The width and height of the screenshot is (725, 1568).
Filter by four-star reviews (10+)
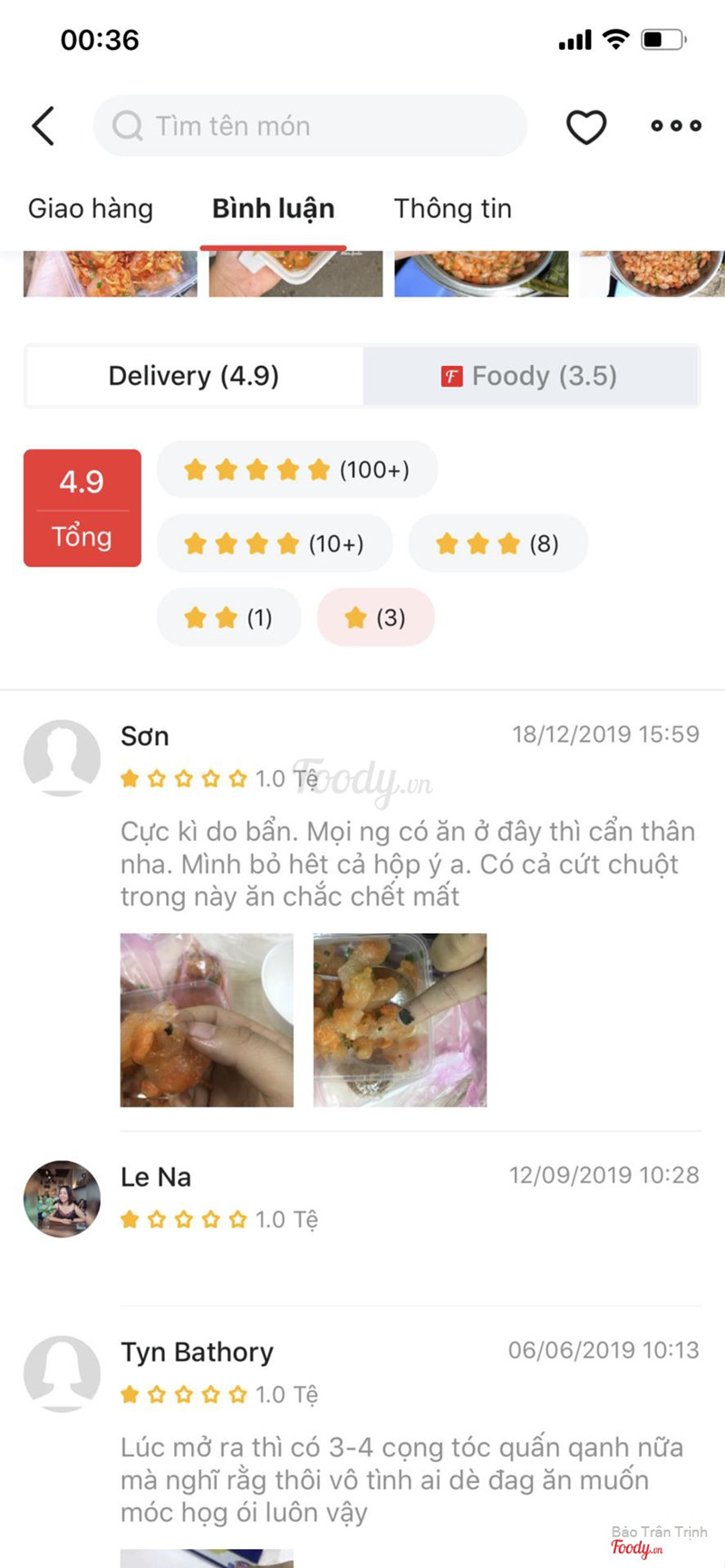click(274, 544)
